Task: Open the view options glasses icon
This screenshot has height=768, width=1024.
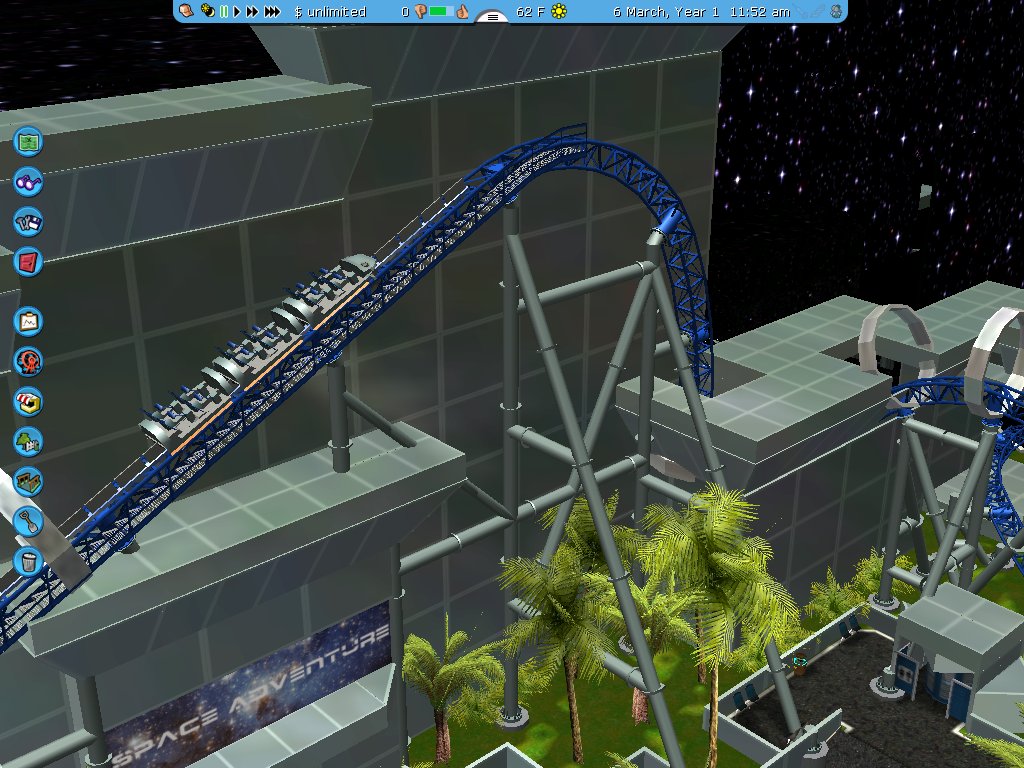Action: 28,182
